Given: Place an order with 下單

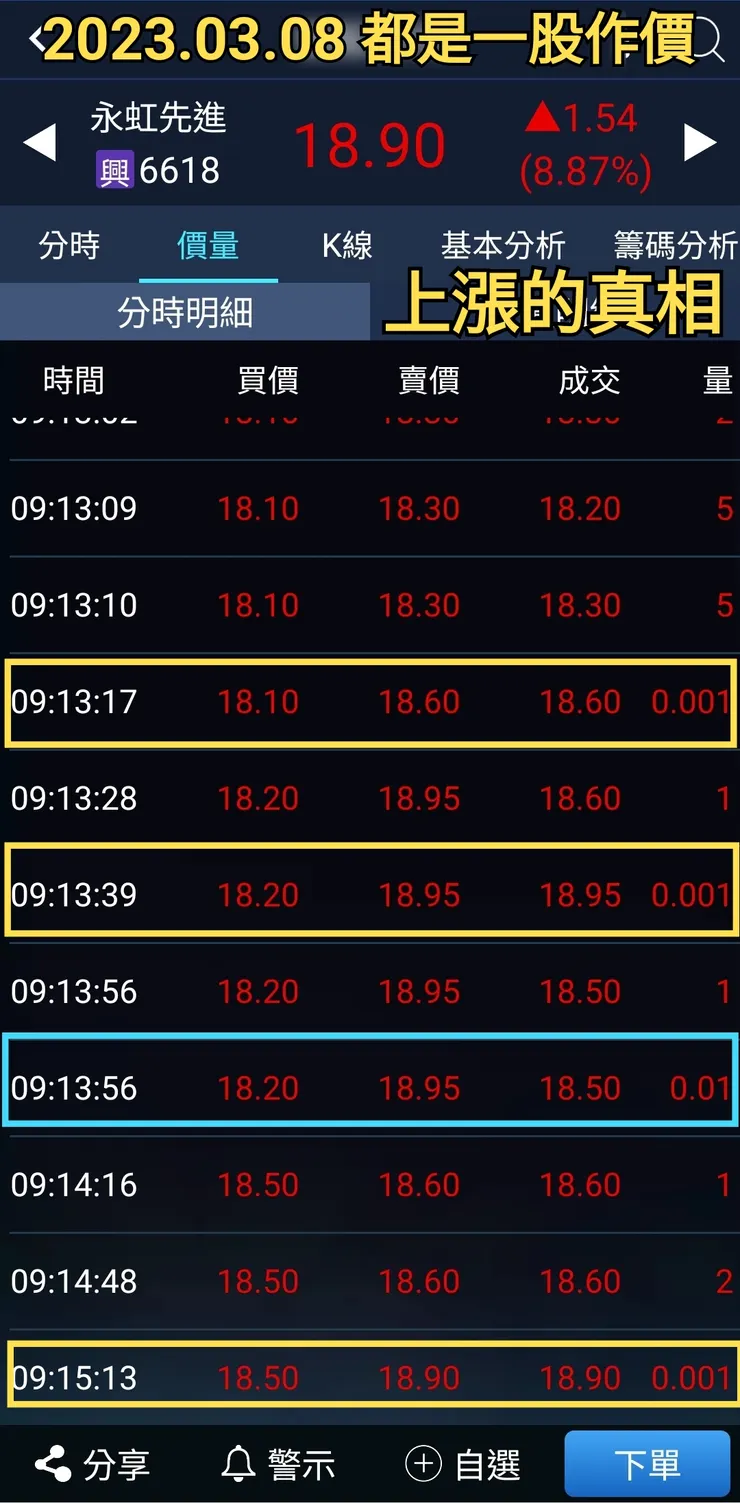Looking at the screenshot, I should pyautogui.click(x=647, y=1465).
